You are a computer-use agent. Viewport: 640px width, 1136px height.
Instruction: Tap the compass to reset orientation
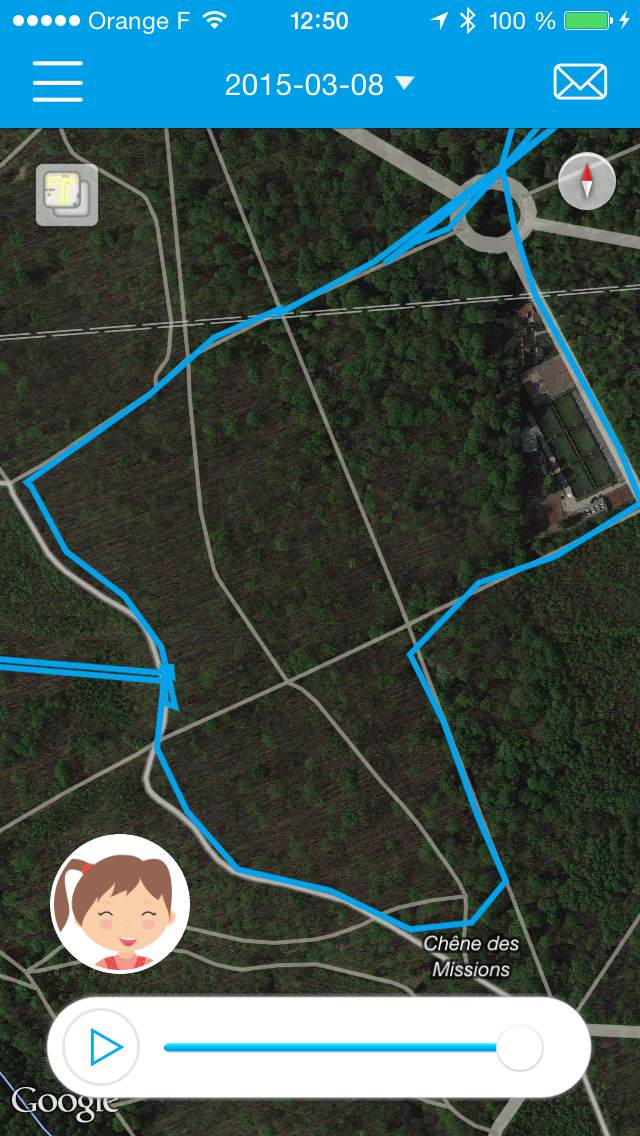[x=587, y=182]
